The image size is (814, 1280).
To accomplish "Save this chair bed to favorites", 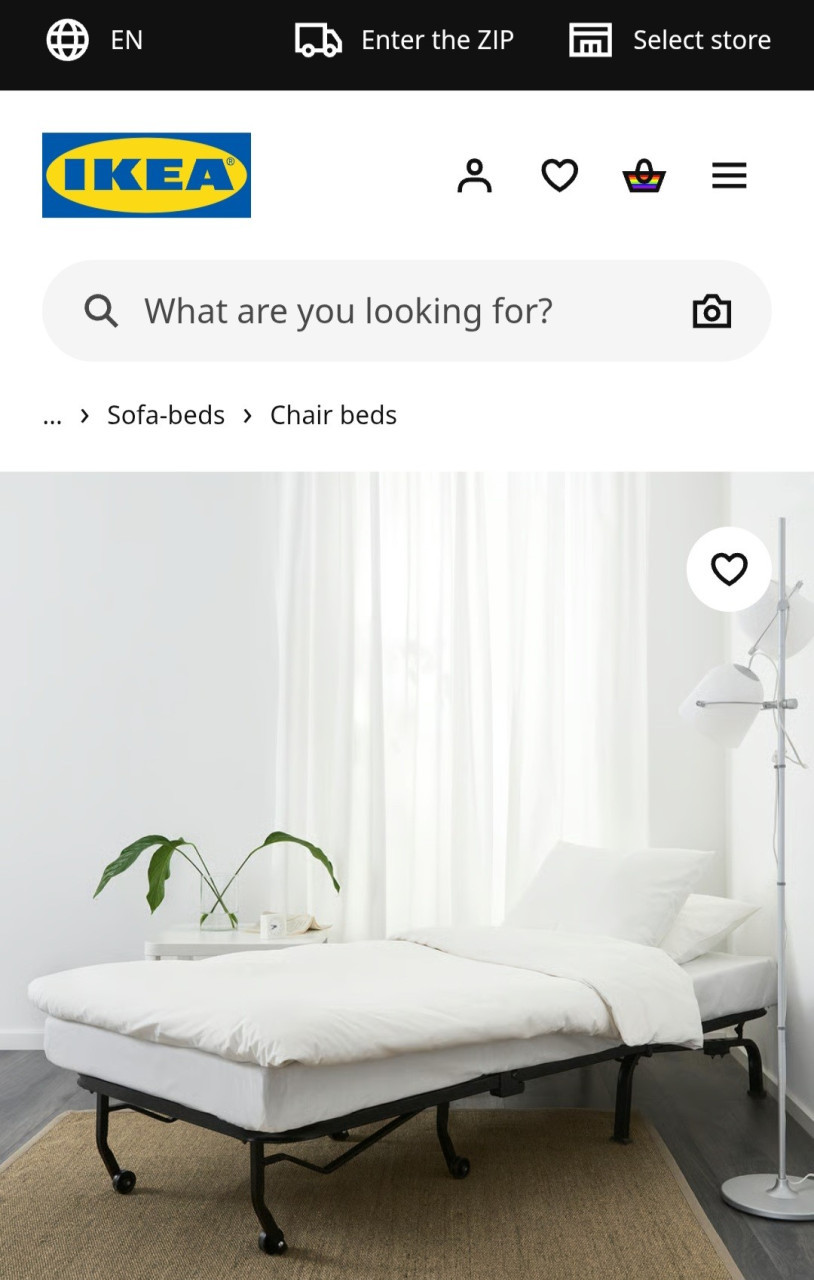I will [x=729, y=569].
